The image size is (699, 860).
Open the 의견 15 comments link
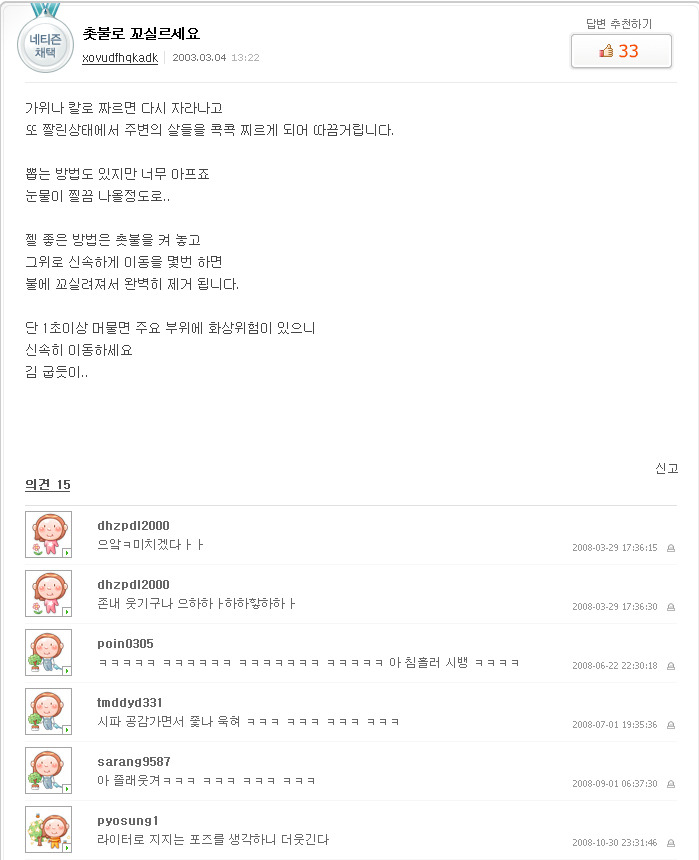pos(48,485)
